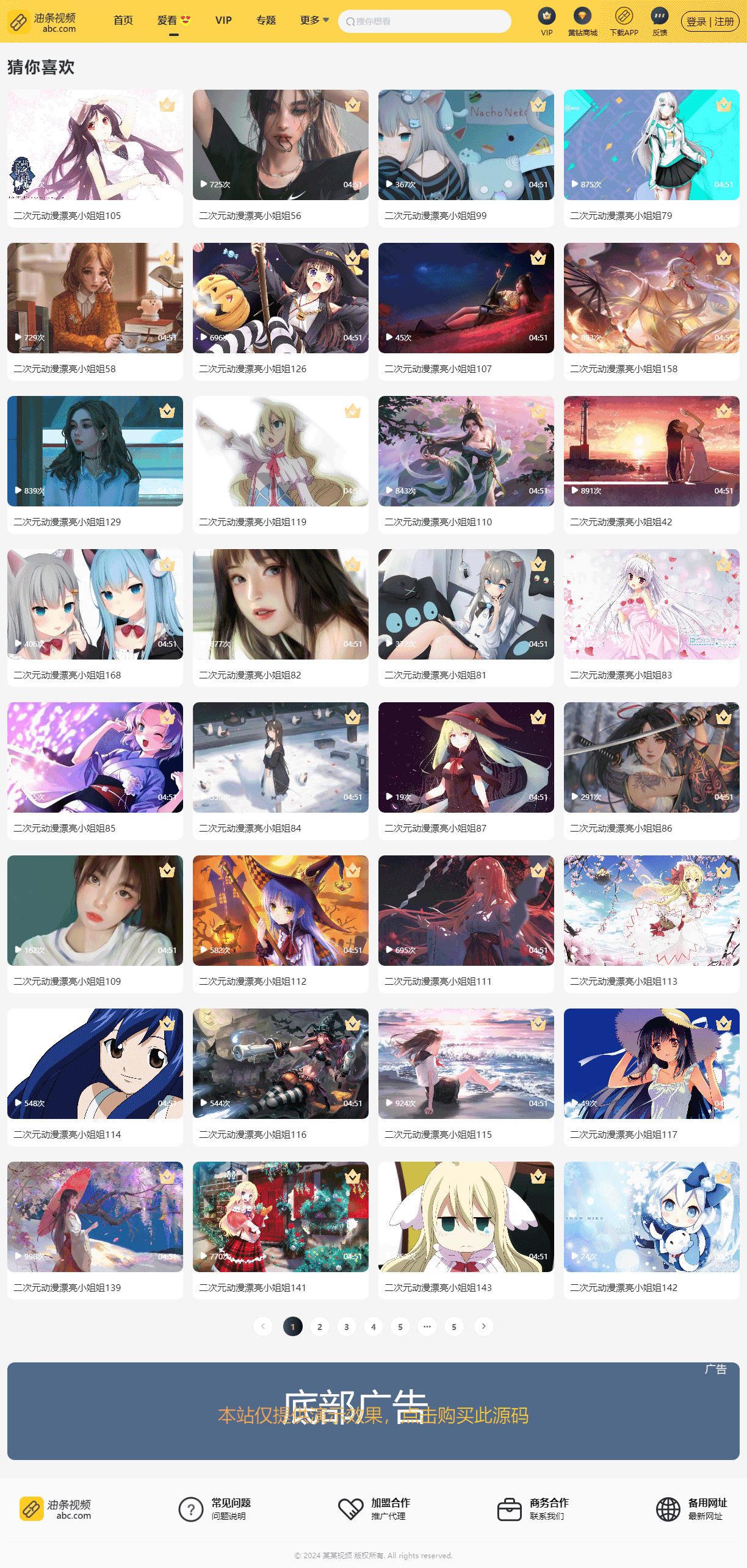
Task: Open 常见问题 in the footer
Action: [x=215, y=1508]
